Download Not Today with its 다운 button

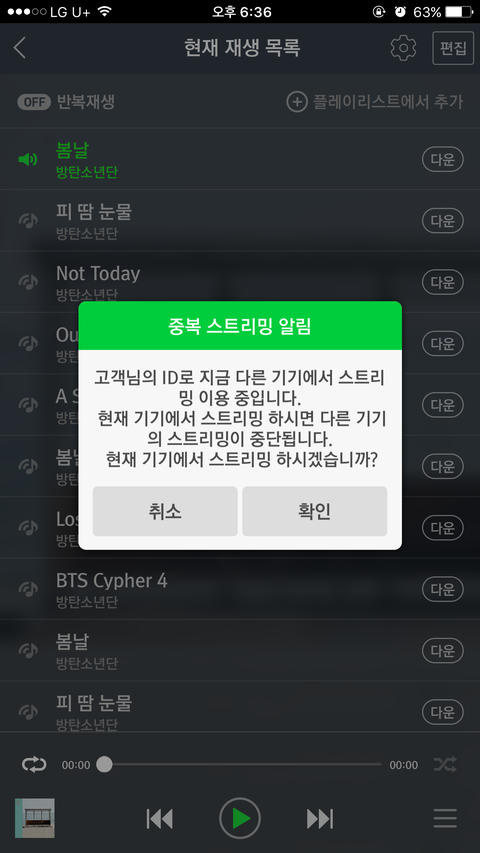point(443,282)
